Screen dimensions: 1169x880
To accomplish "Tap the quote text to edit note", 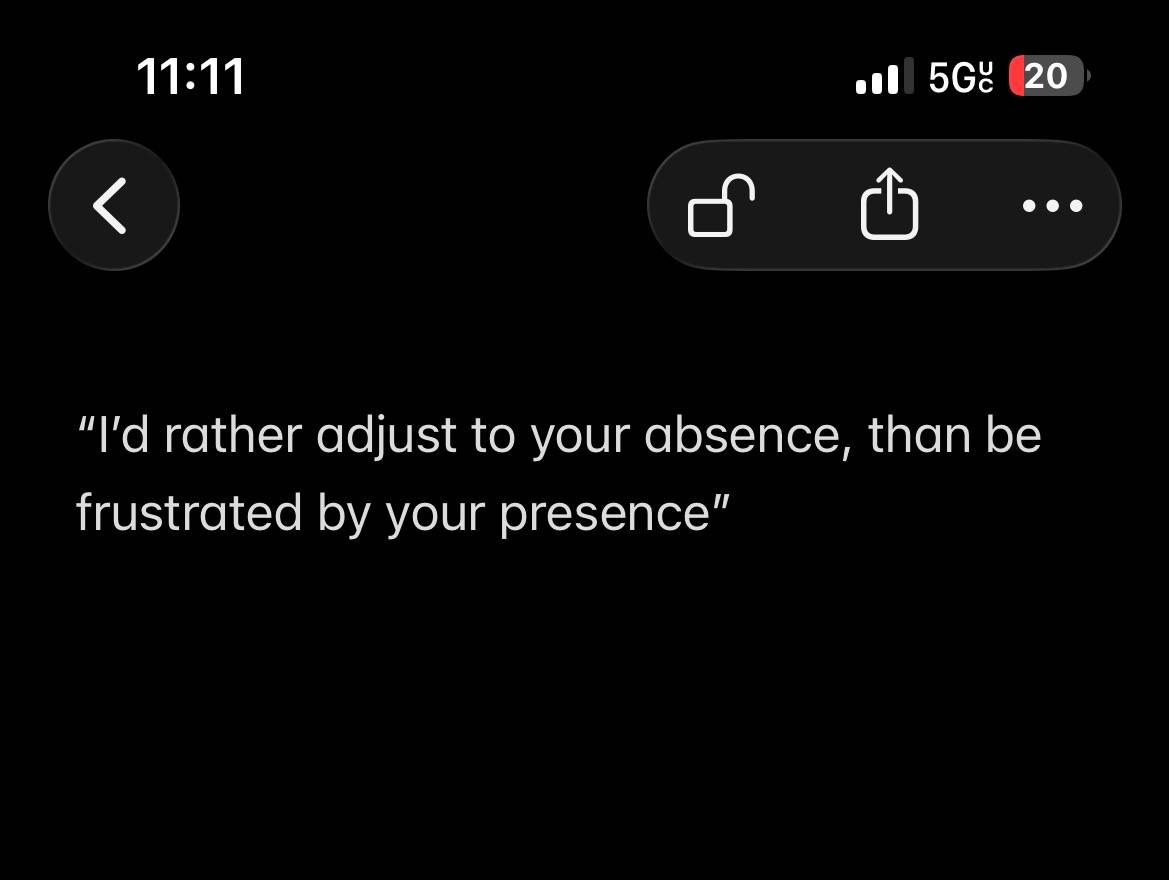I will coord(558,474).
